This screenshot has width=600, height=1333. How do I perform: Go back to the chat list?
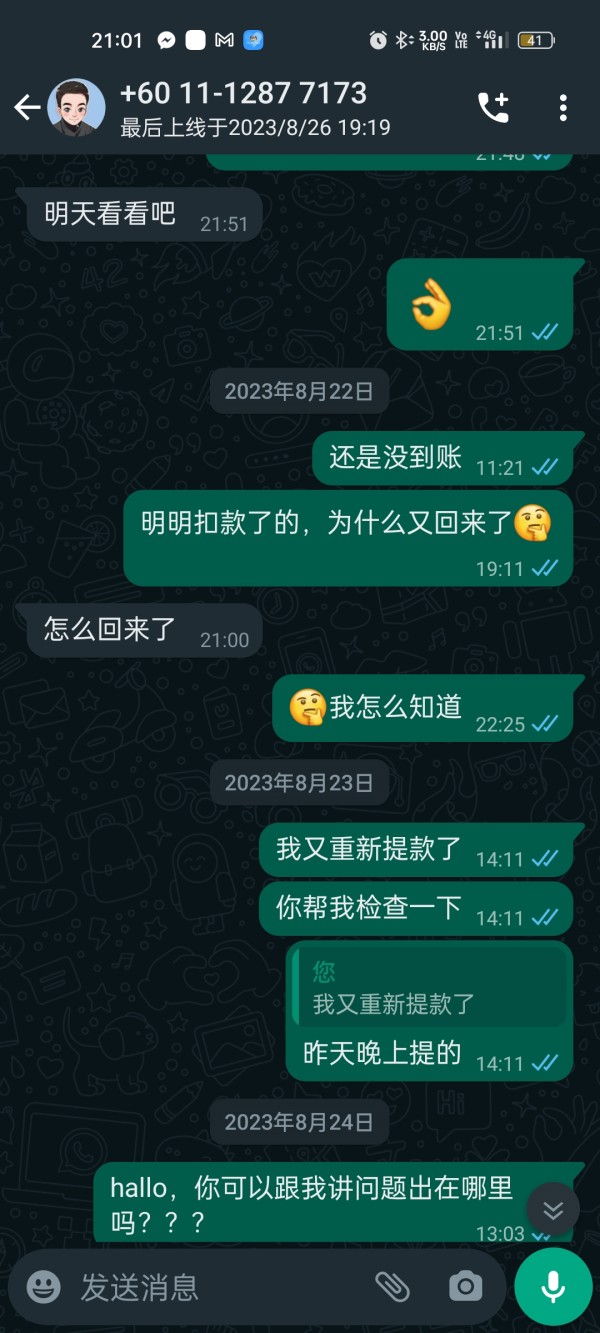click(27, 108)
